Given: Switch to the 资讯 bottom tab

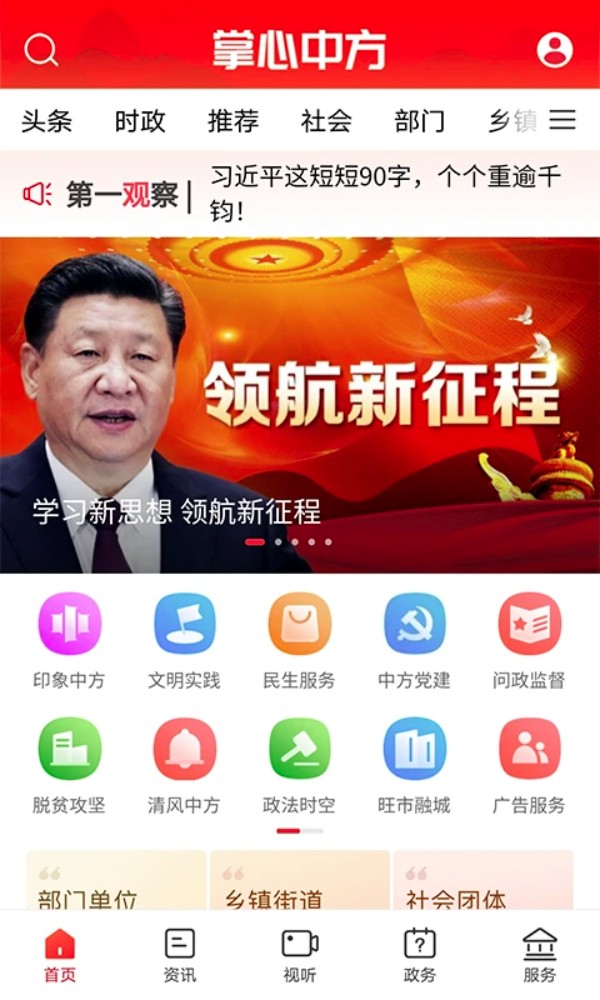Looking at the screenshot, I should 180,955.
